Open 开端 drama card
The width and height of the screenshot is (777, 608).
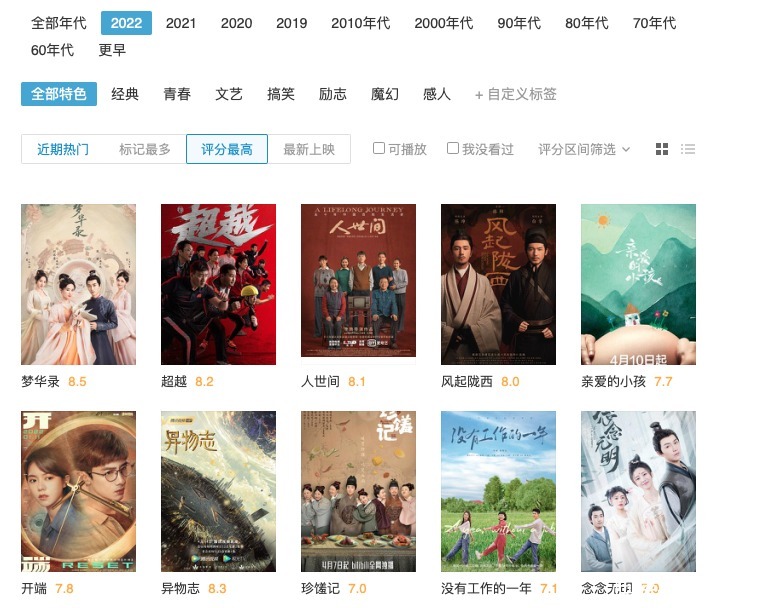pyautogui.click(x=78, y=491)
